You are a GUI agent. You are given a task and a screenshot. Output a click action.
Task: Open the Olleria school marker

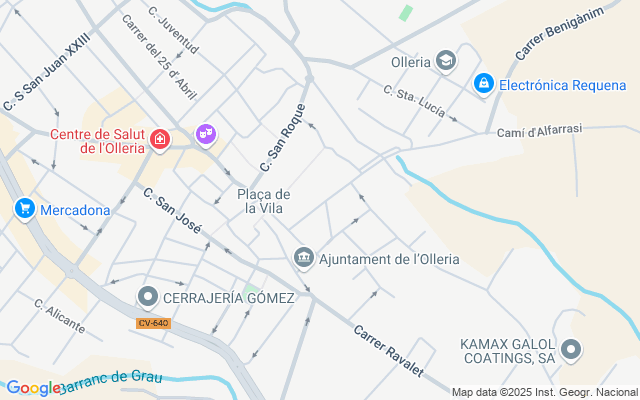(446, 61)
